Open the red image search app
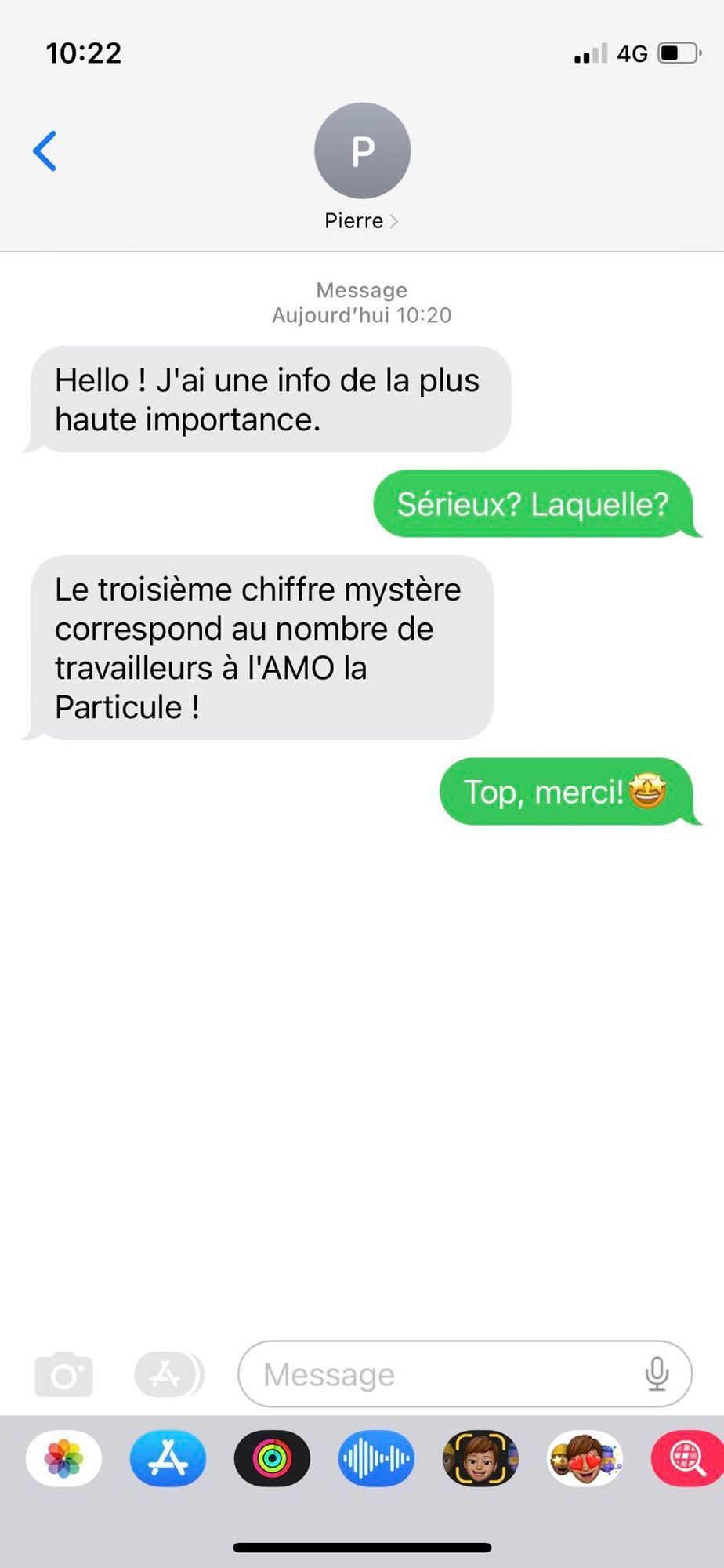The height and width of the screenshot is (1568, 724). point(686,1458)
